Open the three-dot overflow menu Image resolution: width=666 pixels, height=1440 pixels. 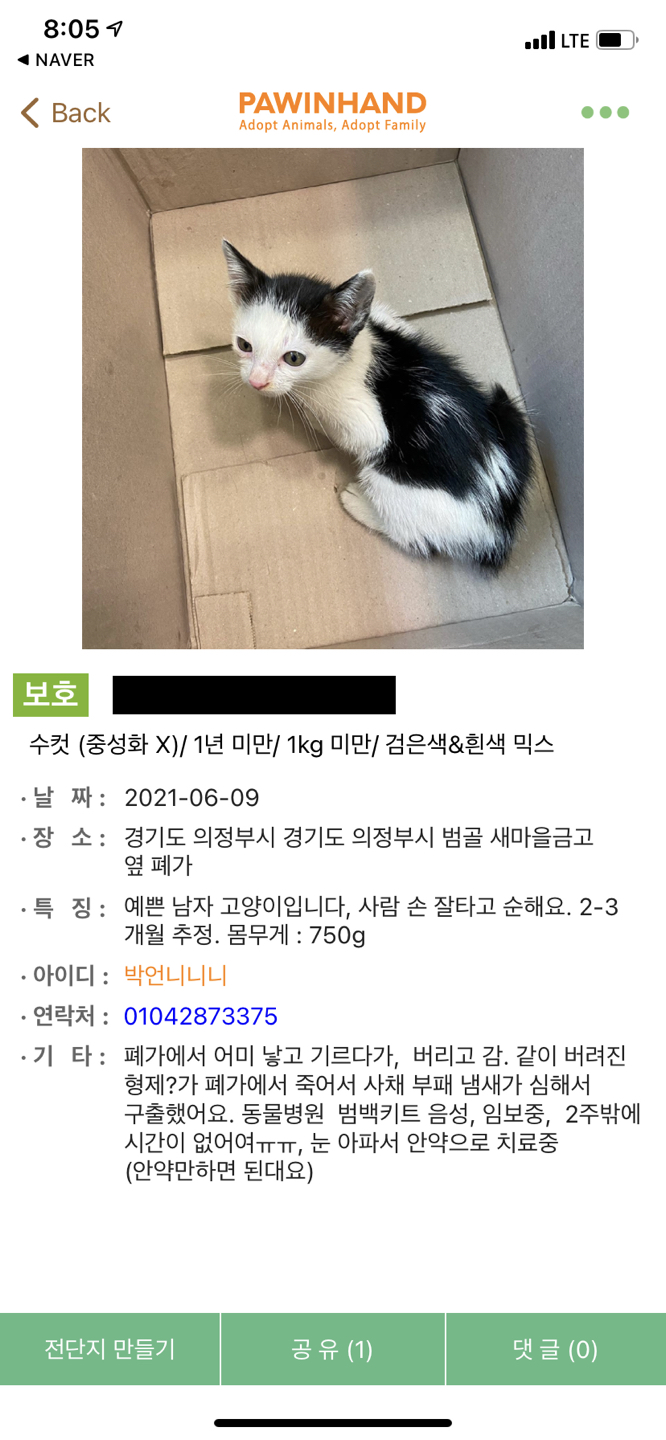(605, 113)
